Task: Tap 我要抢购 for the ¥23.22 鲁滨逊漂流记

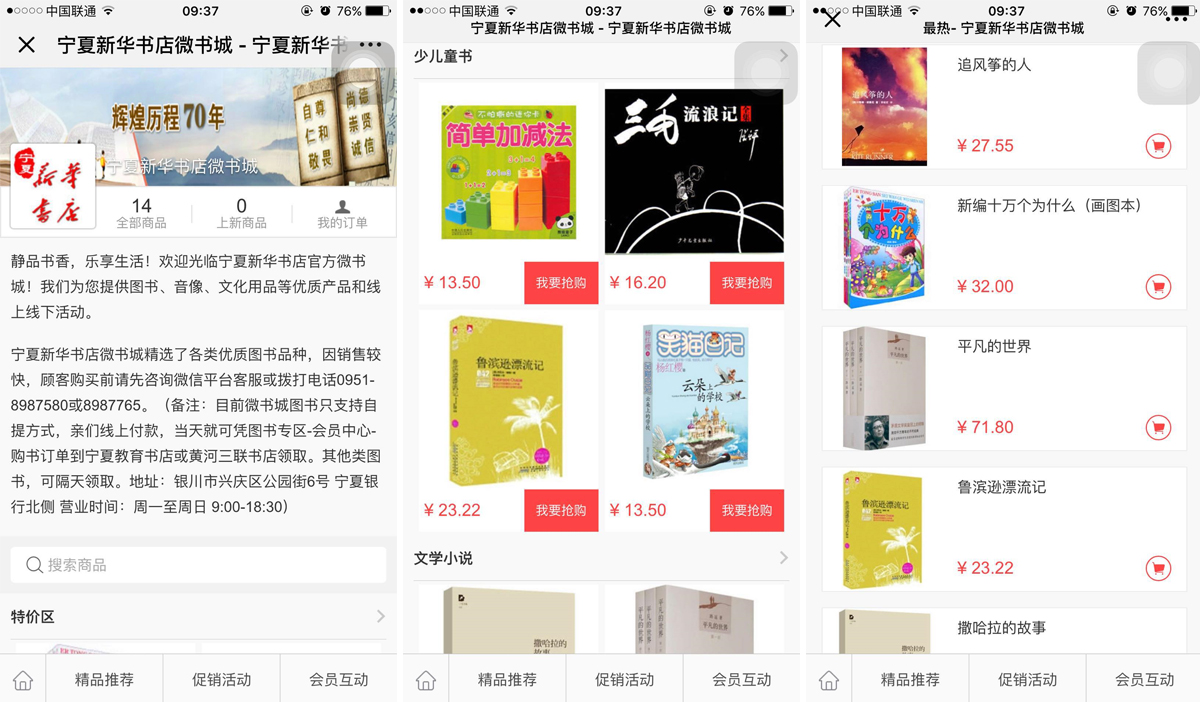Action: coord(561,510)
